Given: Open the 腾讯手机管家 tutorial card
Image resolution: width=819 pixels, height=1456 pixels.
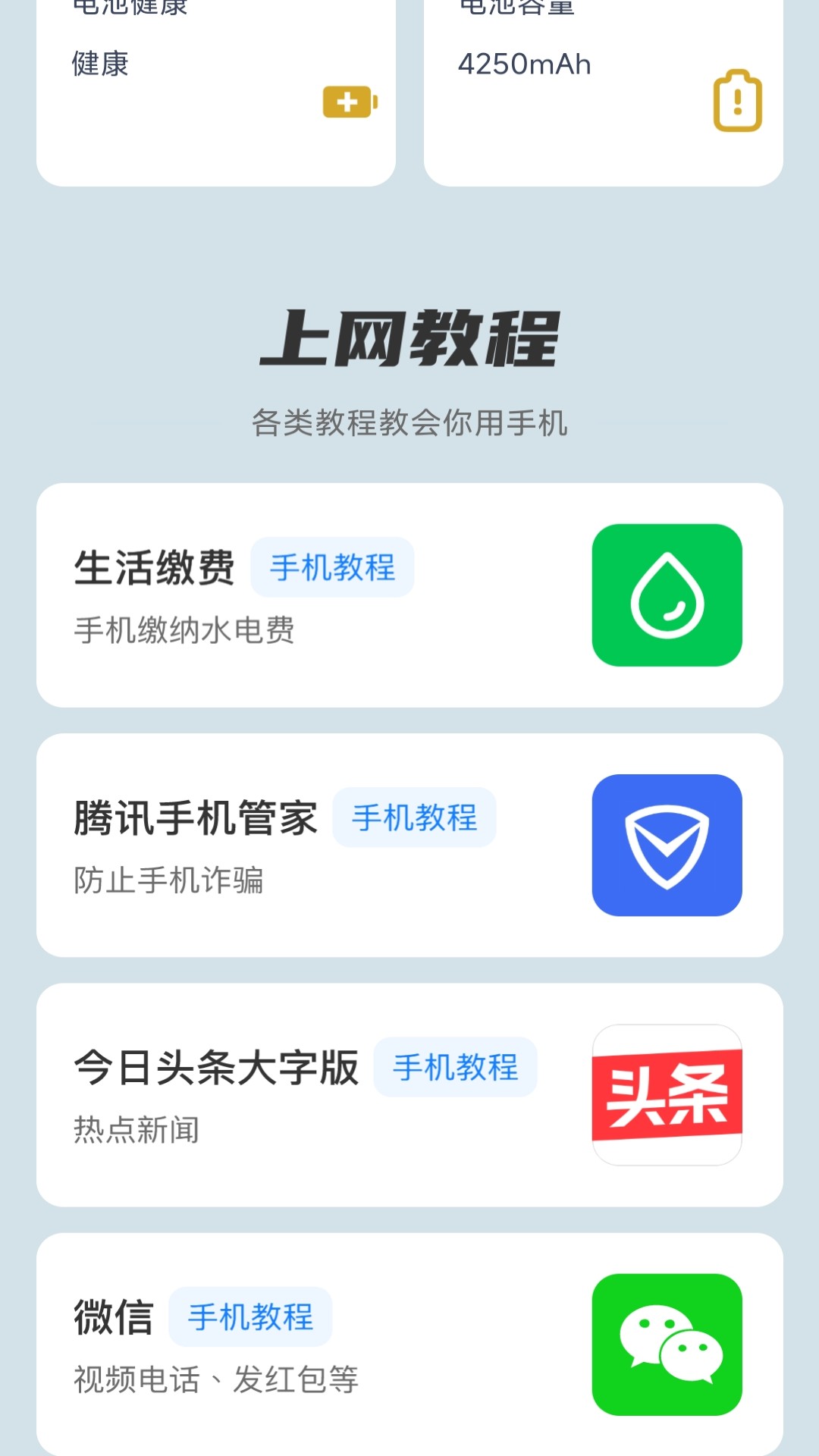Looking at the screenshot, I should (409, 845).
